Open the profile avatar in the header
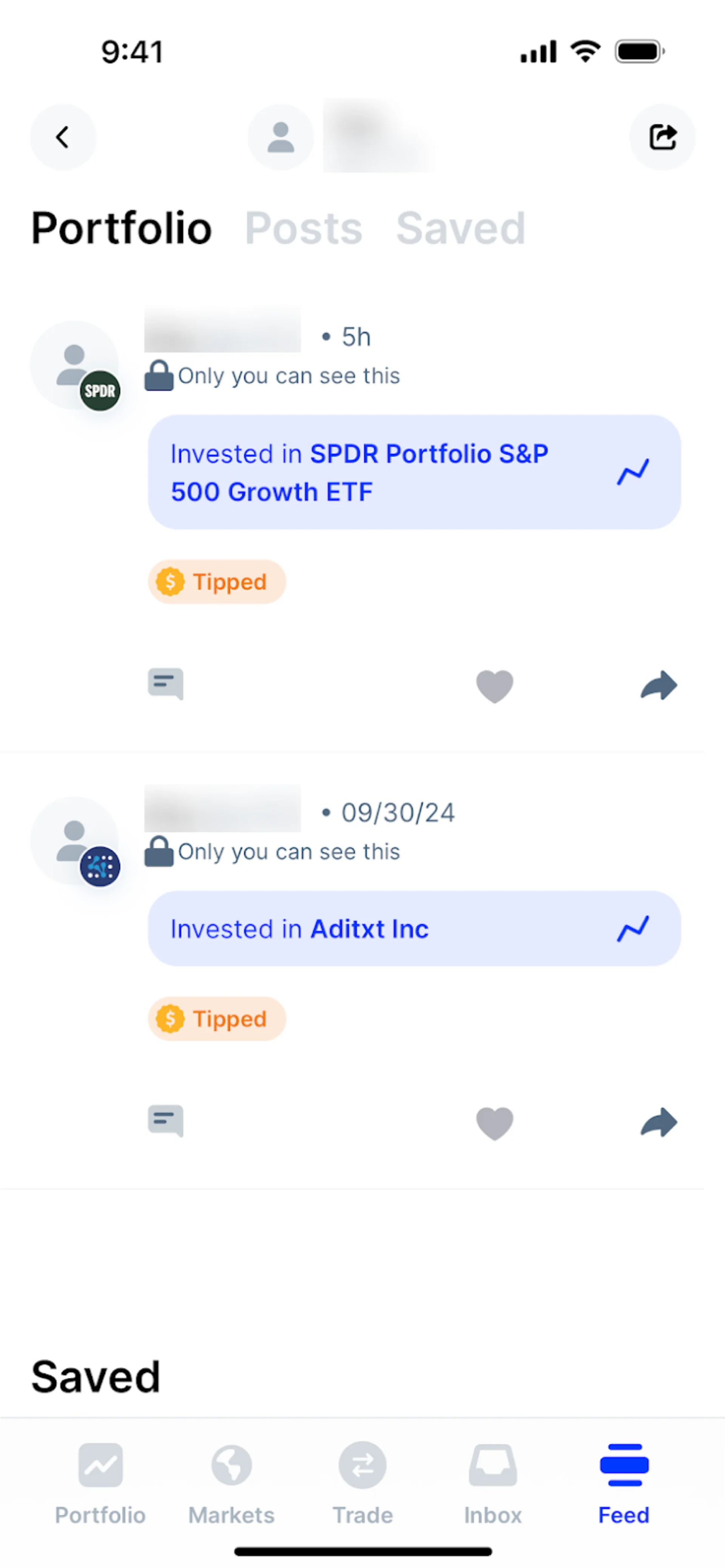This screenshot has width=725, height=1568. 281,137
